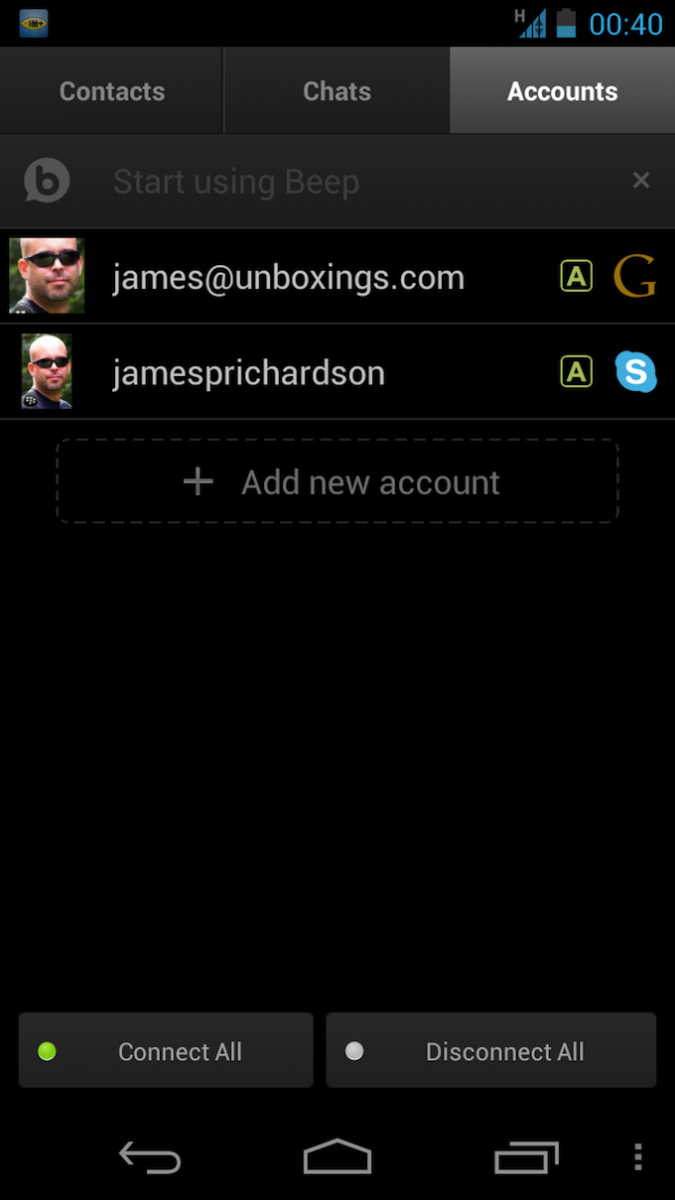
Task: Go back with the system back button
Action: [150, 1158]
